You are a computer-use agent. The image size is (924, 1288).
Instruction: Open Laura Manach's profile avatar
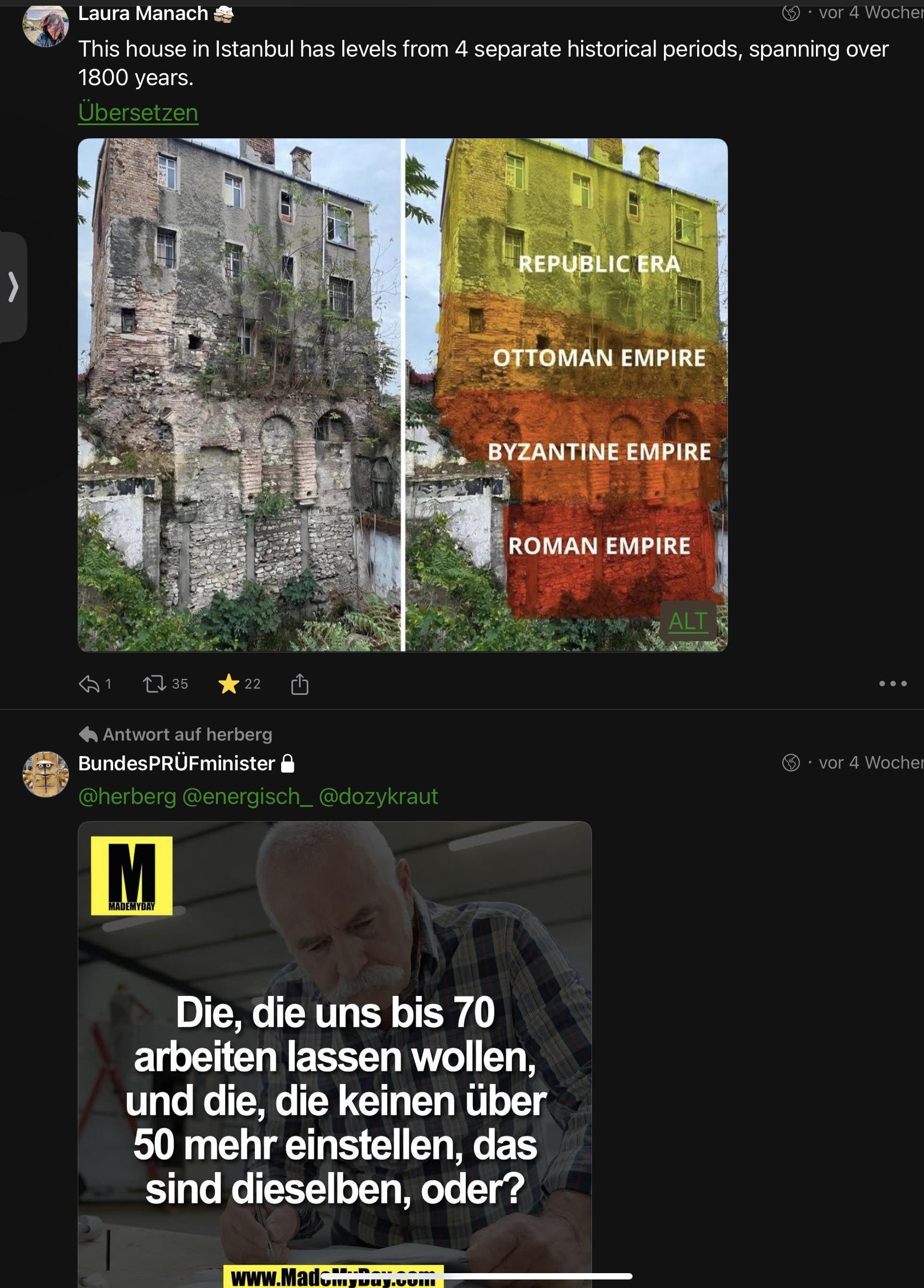click(45, 25)
